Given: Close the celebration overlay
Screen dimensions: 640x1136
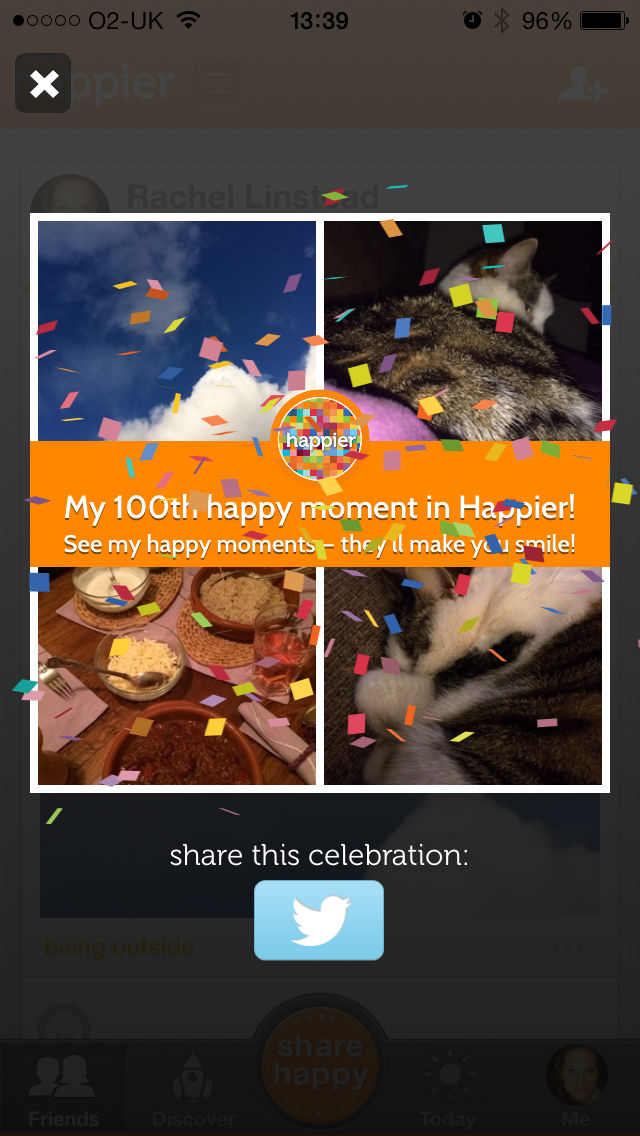Looking at the screenshot, I should point(43,83).
